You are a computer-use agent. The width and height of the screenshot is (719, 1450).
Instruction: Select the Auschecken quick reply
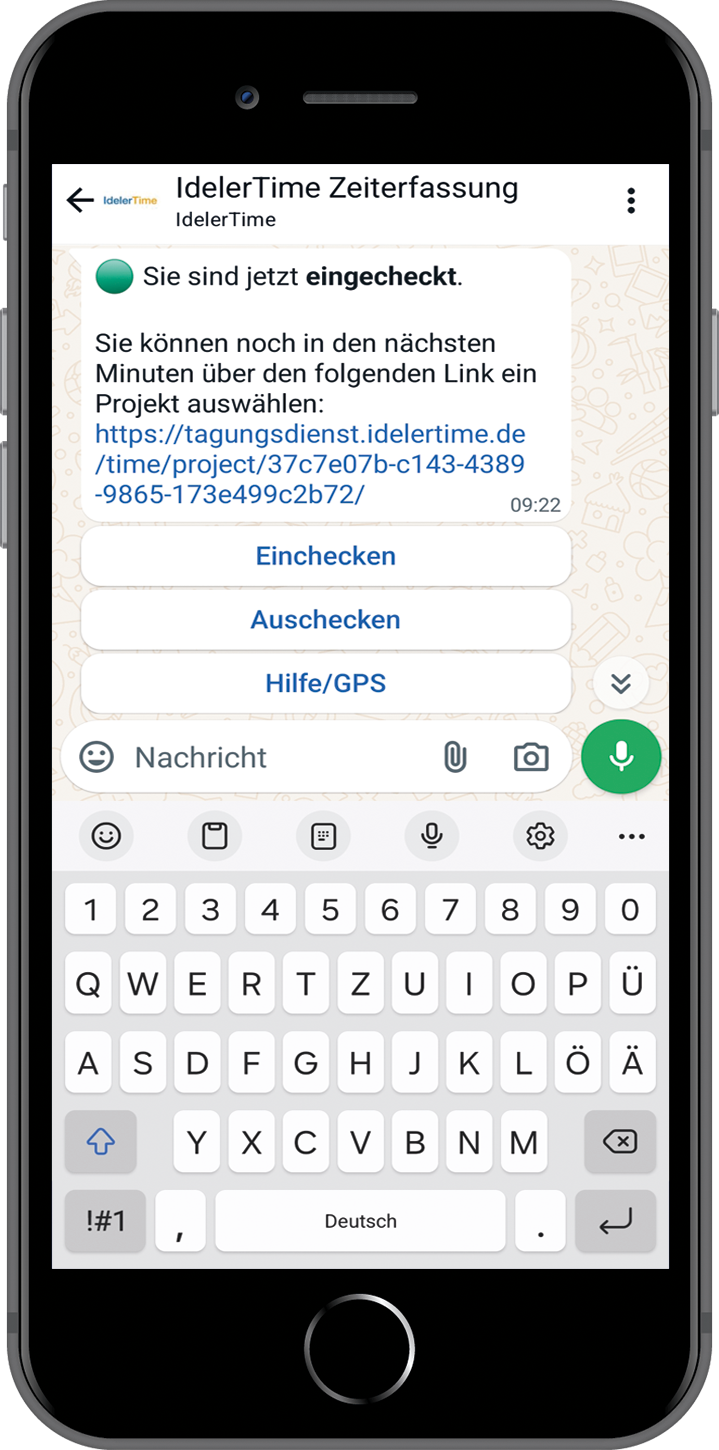pos(326,620)
